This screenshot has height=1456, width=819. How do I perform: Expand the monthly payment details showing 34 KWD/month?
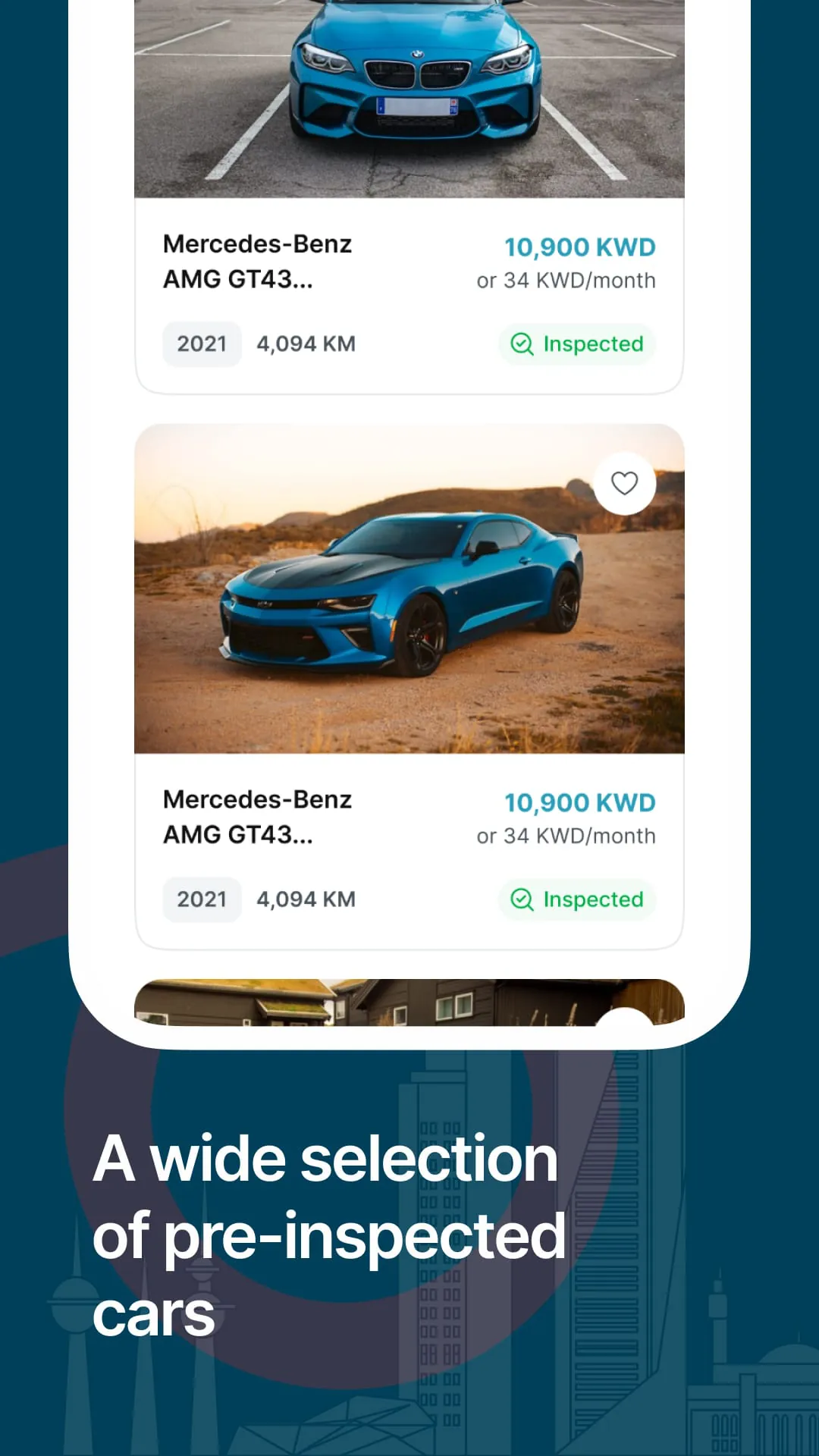(x=563, y=280)
